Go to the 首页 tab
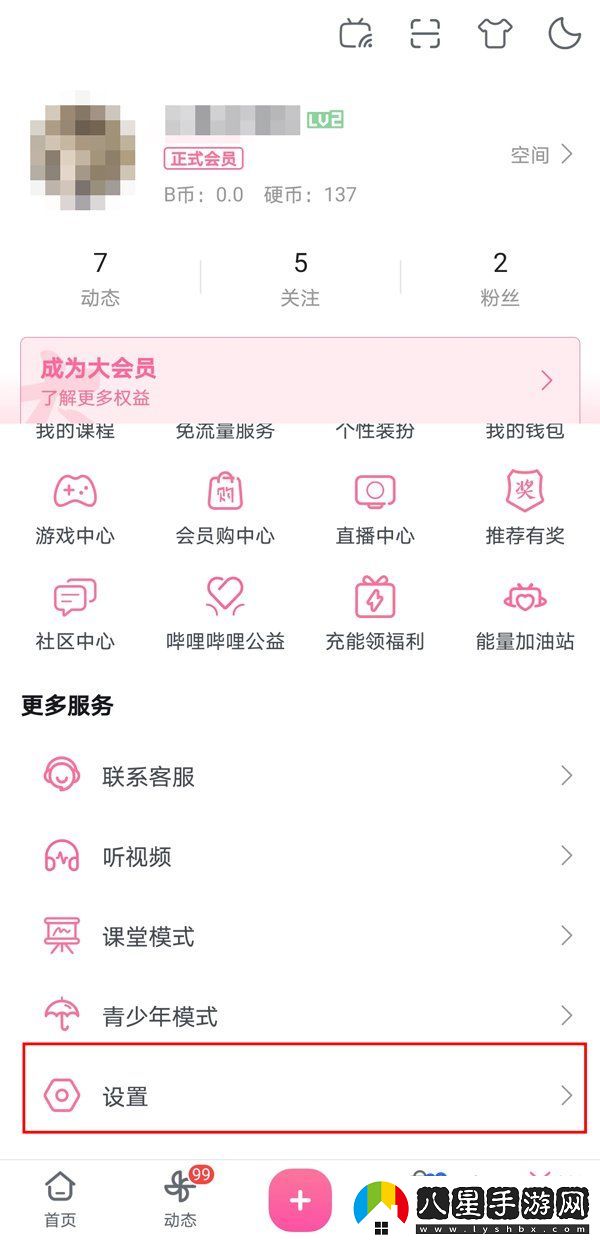 tap(60, 1200)
